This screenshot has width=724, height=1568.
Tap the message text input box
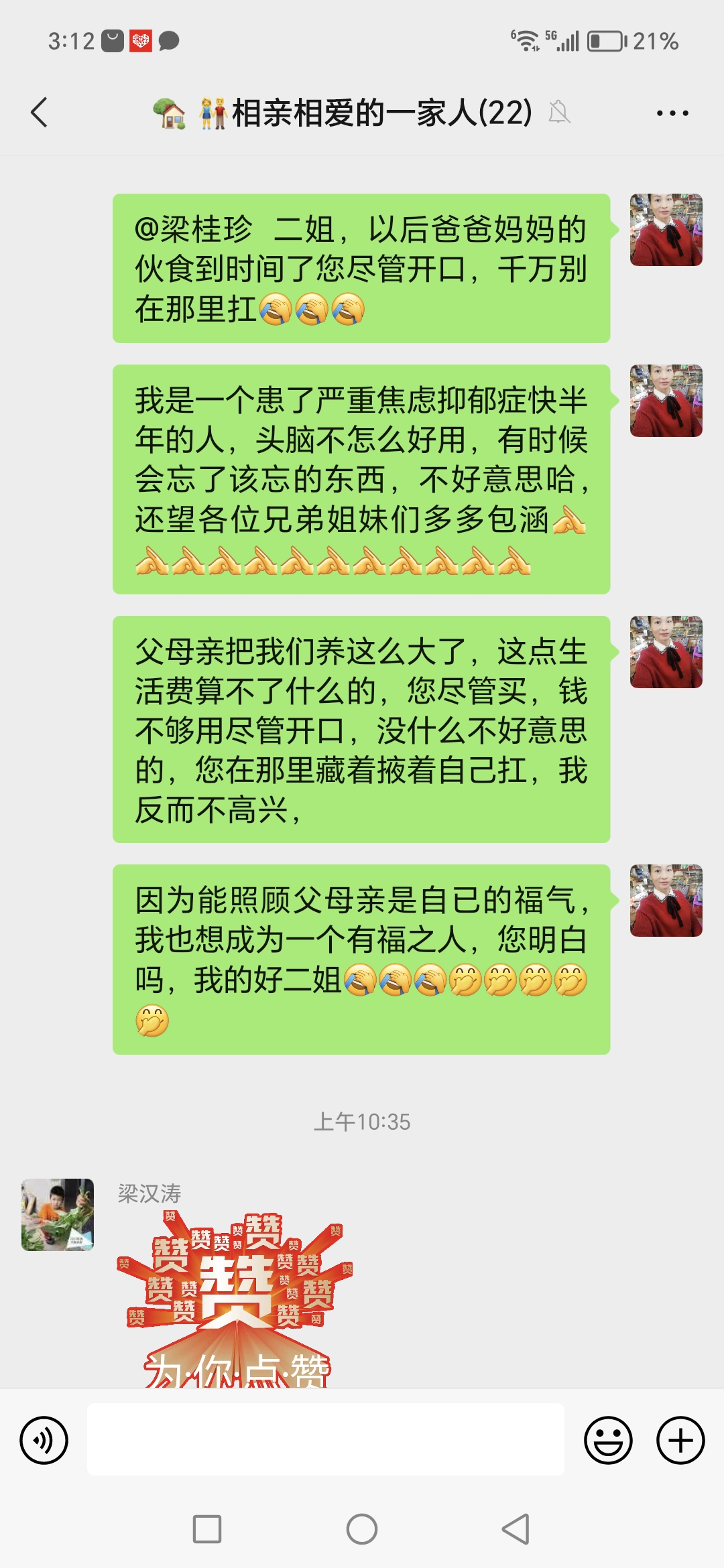pyautogui.click(x=325, y=1439)
